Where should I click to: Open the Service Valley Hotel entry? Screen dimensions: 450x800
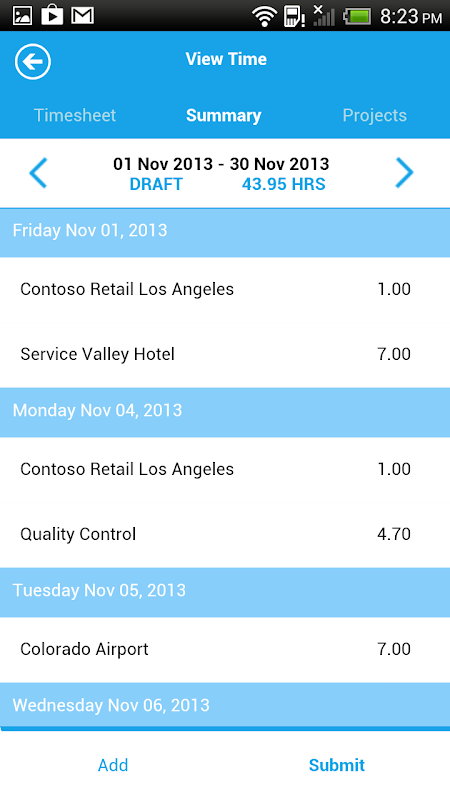[x=225, y=354]
